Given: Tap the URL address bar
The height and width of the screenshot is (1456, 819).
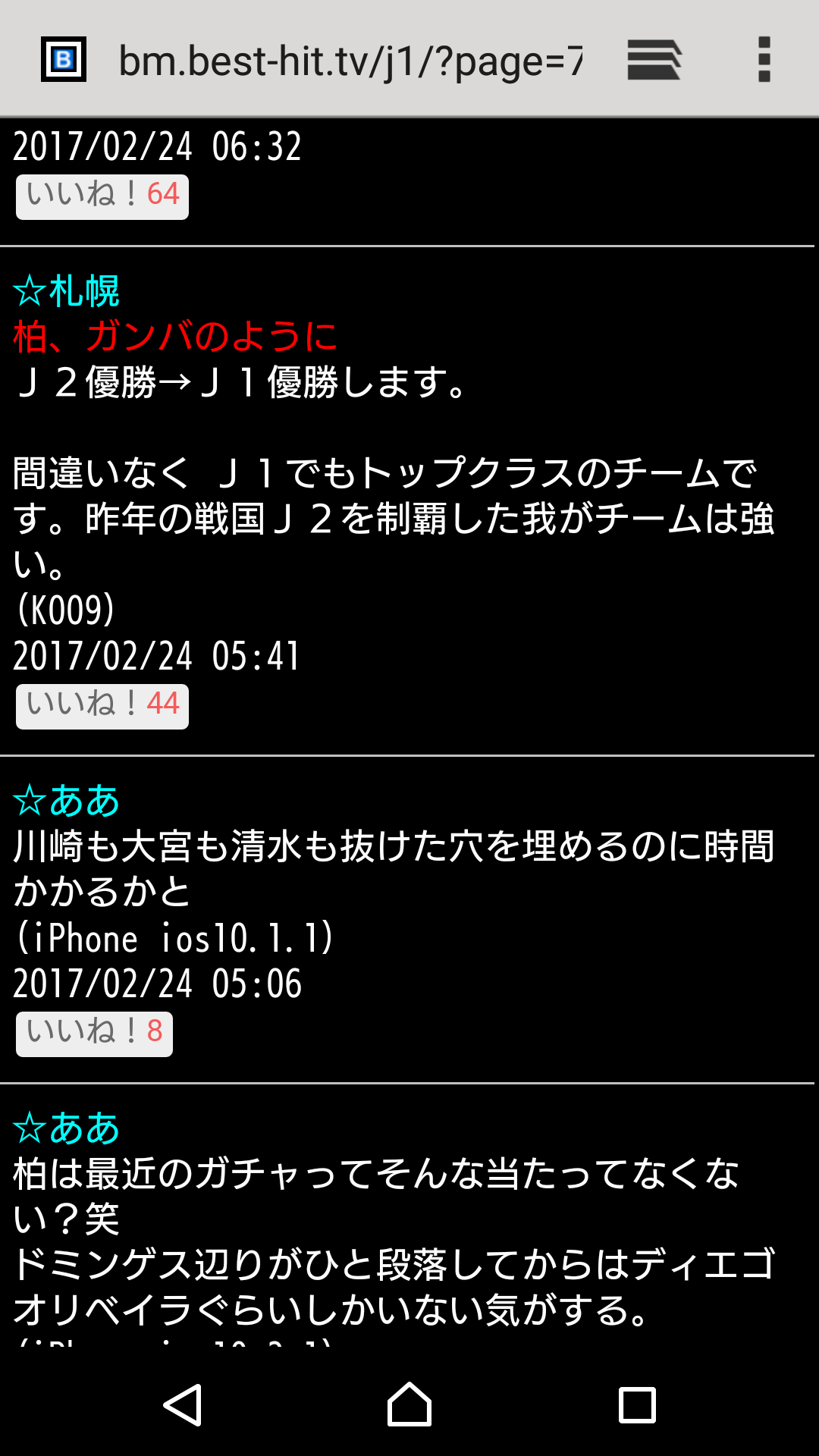Looking at the screenshot, I should [x=349, y=61].
